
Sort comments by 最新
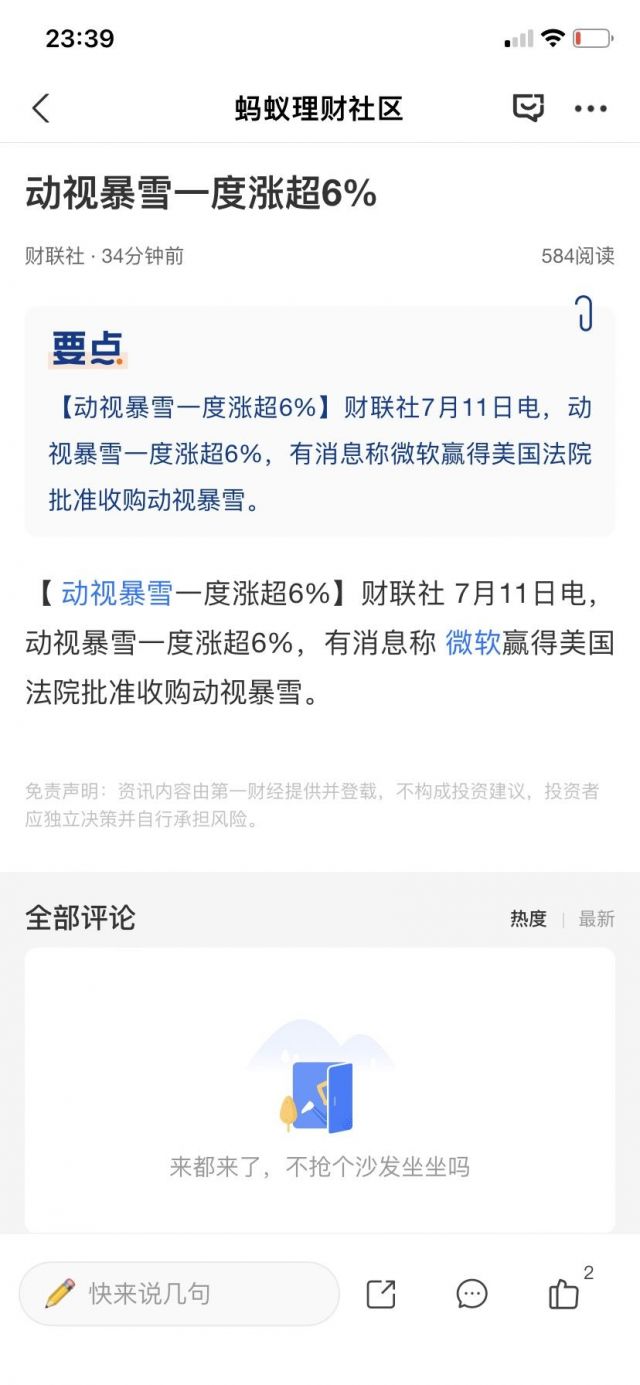click(x=596, y=919)
